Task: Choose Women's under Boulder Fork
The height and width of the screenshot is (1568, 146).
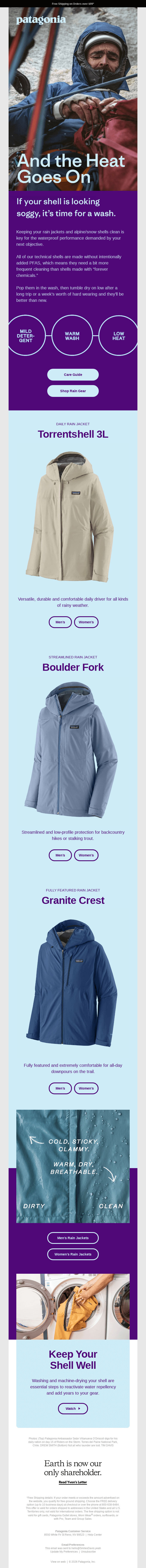Action: pyautogui.click(x=86, y=855)
